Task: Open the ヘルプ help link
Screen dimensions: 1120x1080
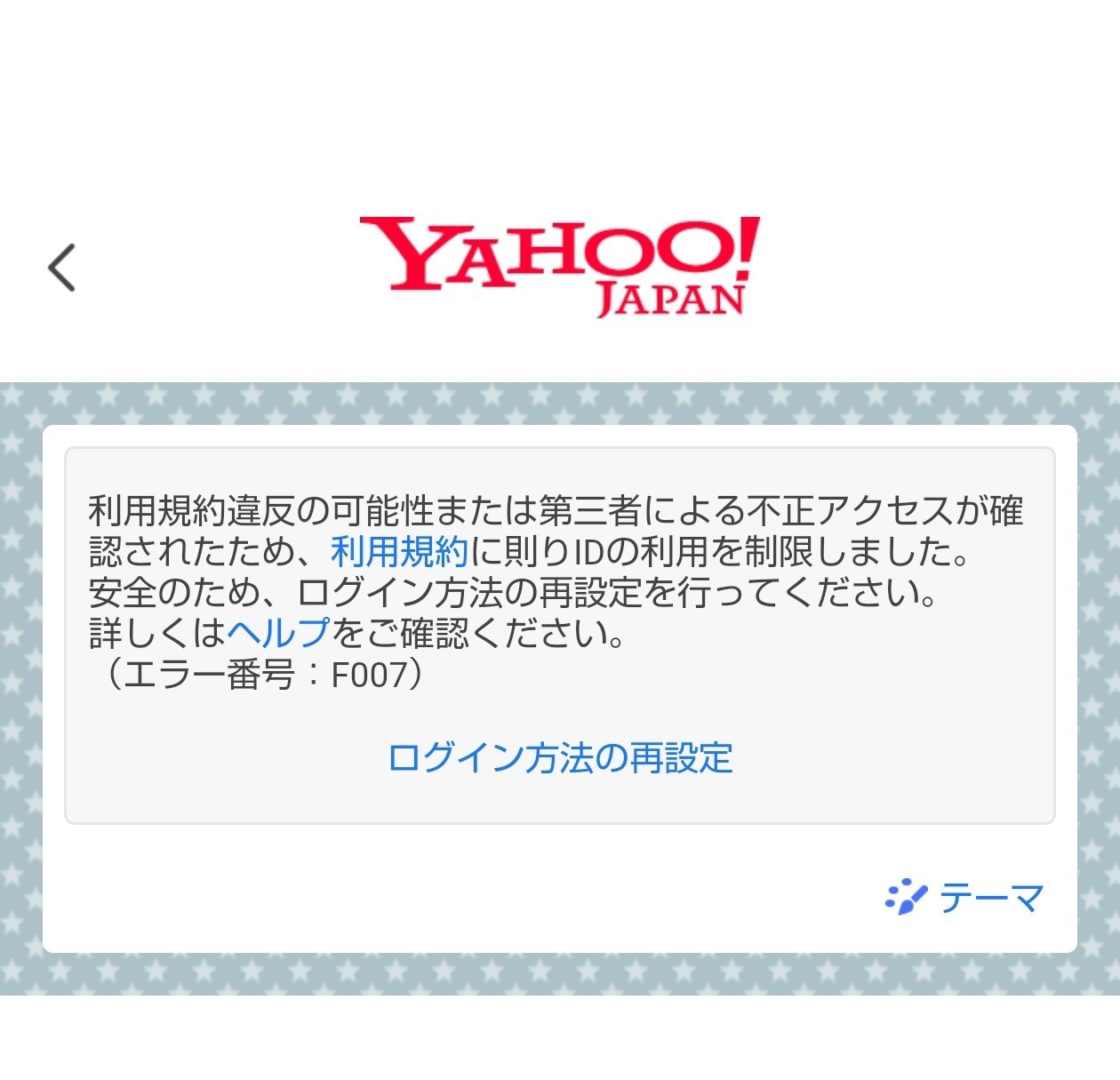Action: click(278, 633)
